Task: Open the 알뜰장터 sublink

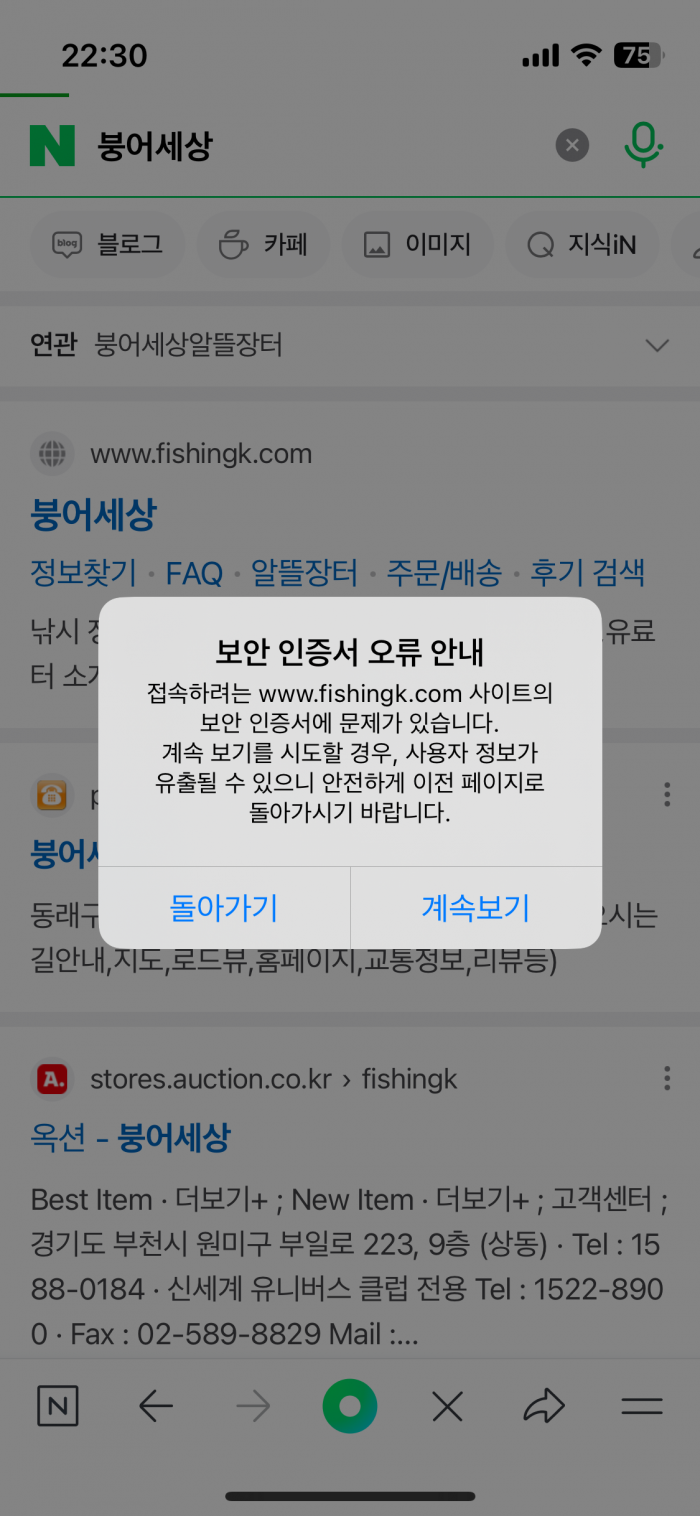Action: tap(304, 573)
